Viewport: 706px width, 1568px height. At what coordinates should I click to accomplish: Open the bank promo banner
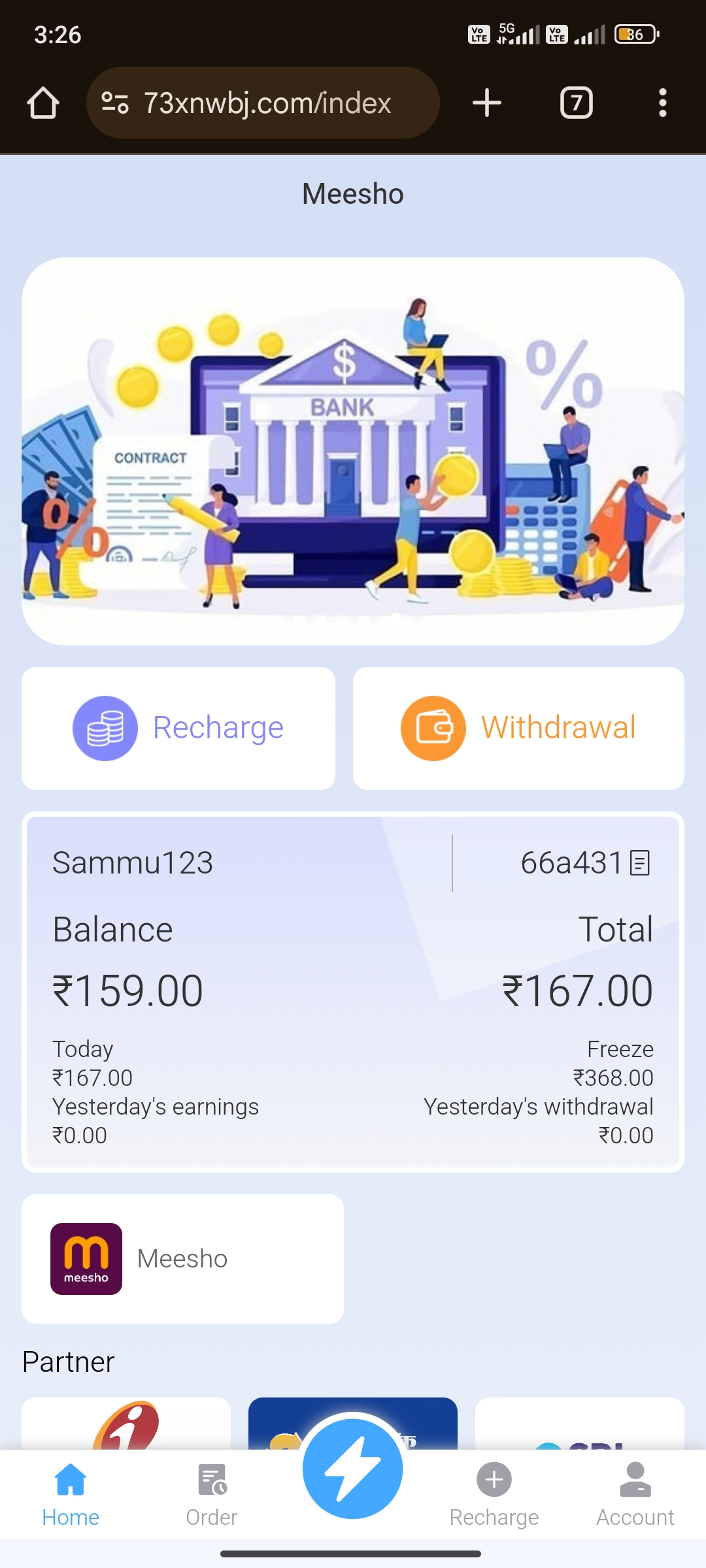coord(353,451)
